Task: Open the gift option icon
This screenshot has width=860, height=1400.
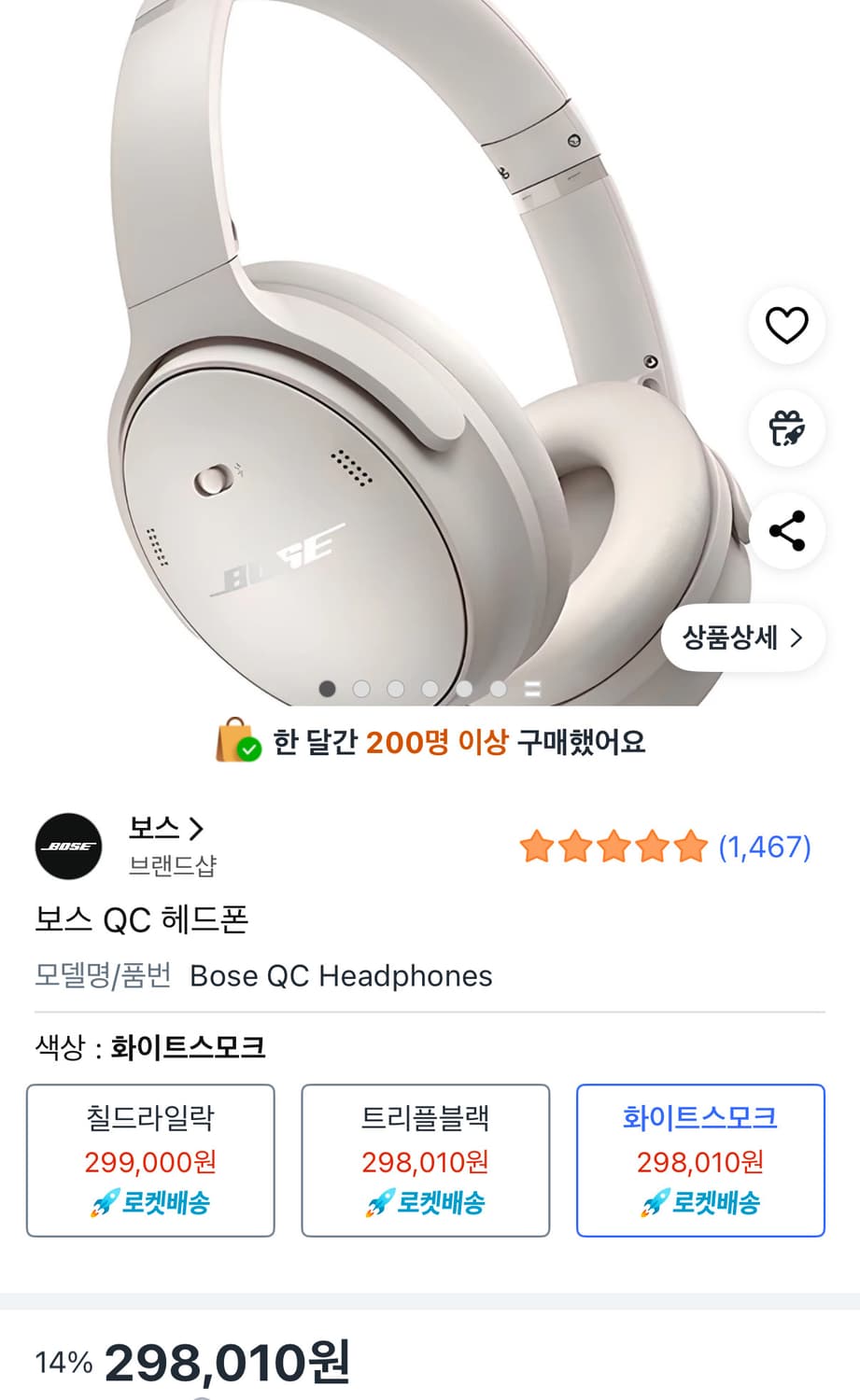Action: (x=785, y=427)
